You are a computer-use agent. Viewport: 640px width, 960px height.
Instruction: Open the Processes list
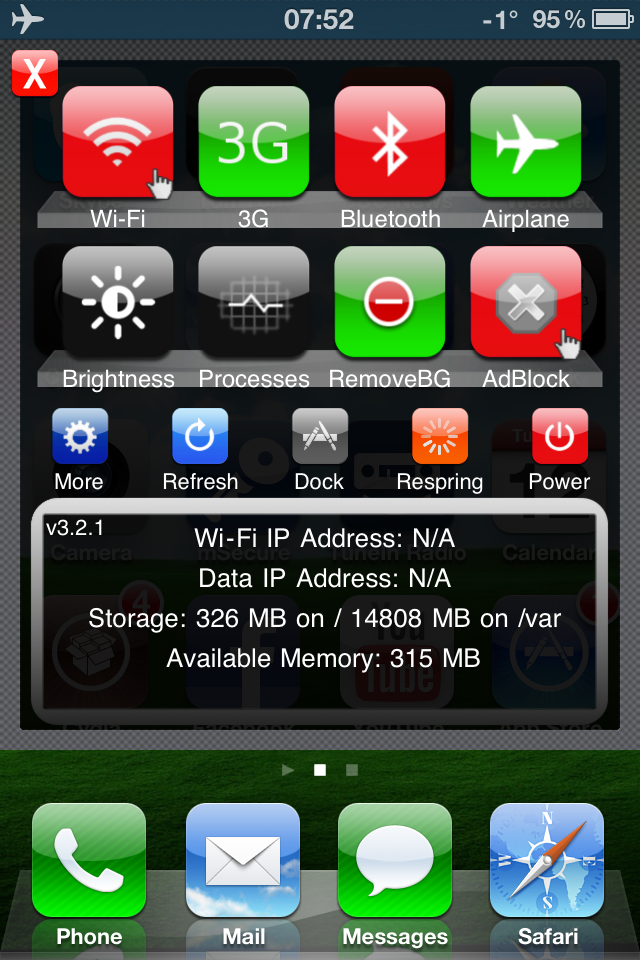click(253, 302)
